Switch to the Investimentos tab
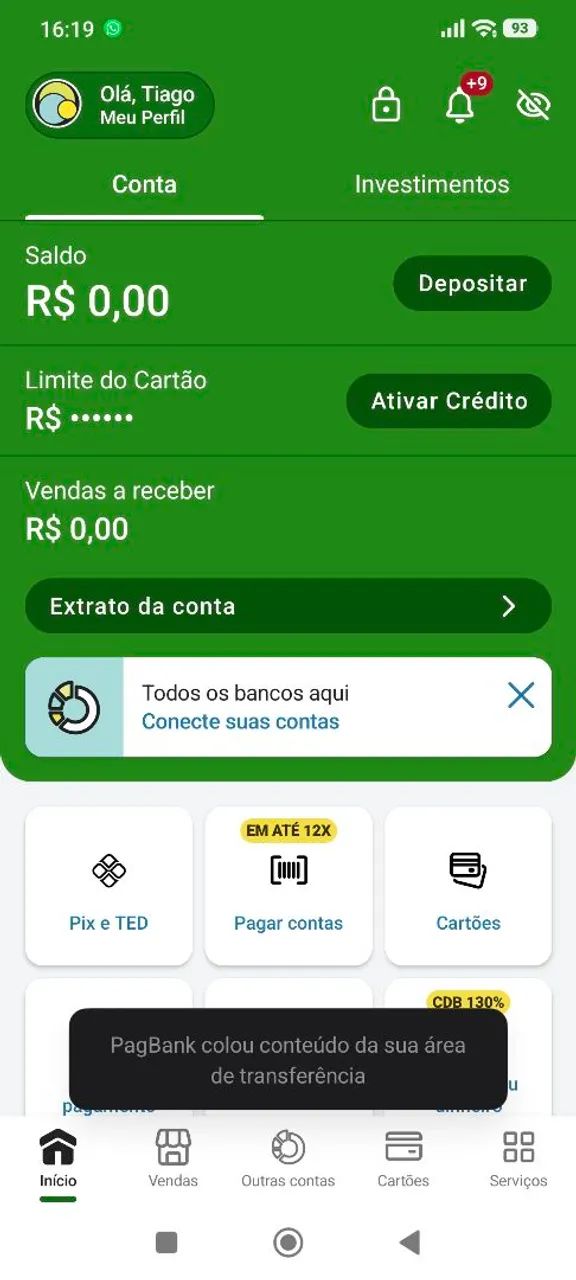This screenshot has height=1280, width=576. click(x=432, y=184)
